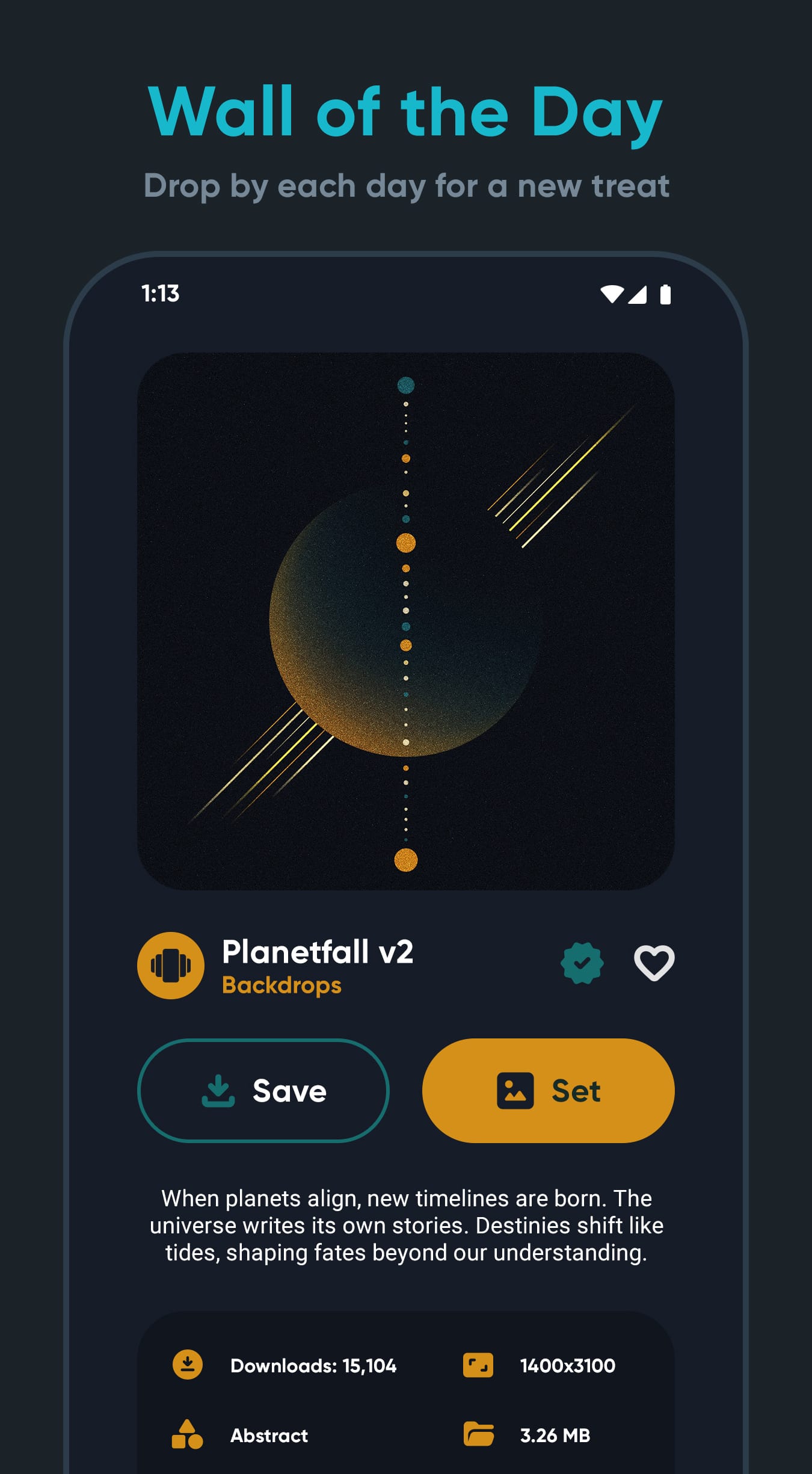812x1474 pixels.
Task: Click the download icon inside the Save button
Action: [218, 1090]
